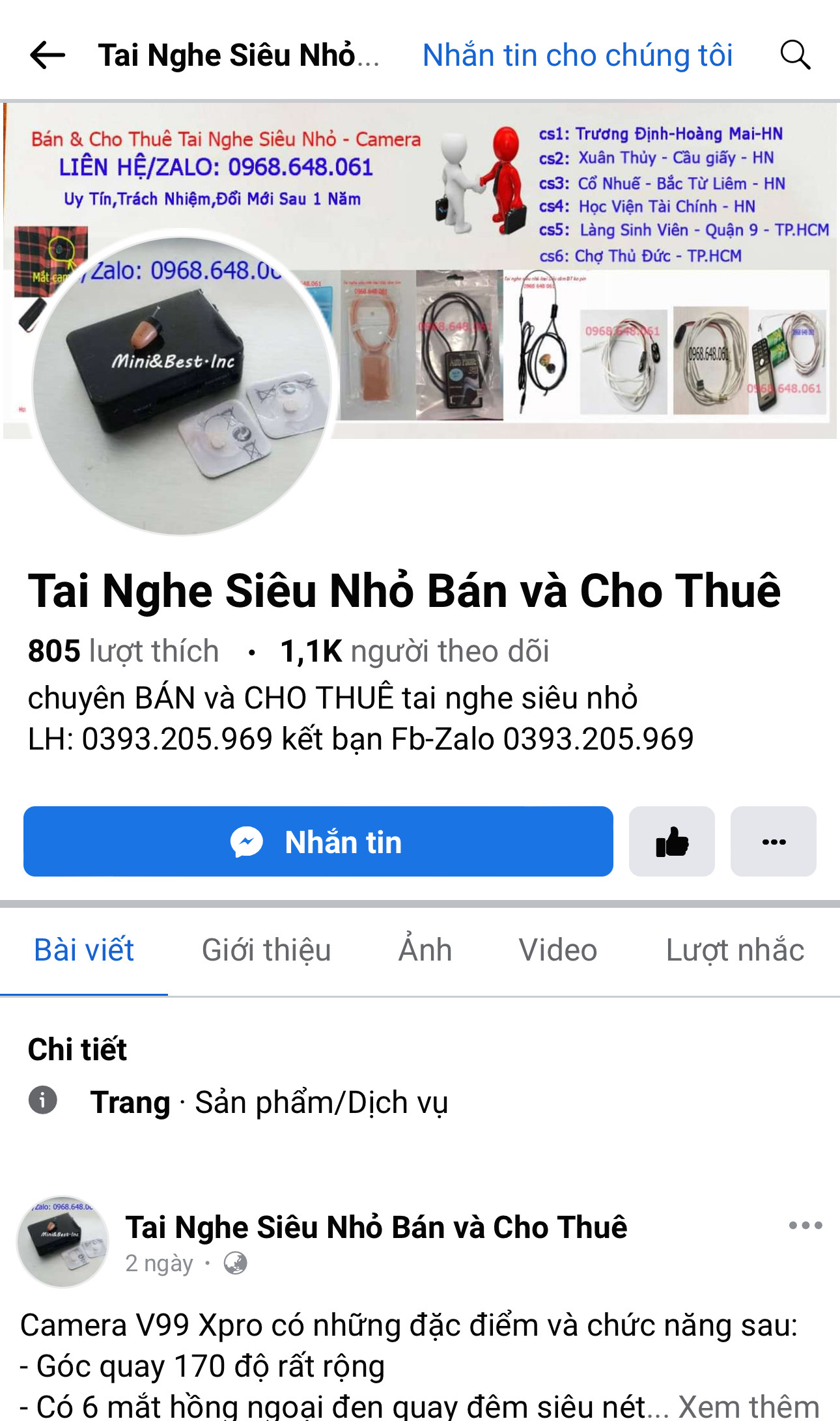Tap the blue 'Nhắn tin' button
Screen dimensions: 840x1421
318,841
